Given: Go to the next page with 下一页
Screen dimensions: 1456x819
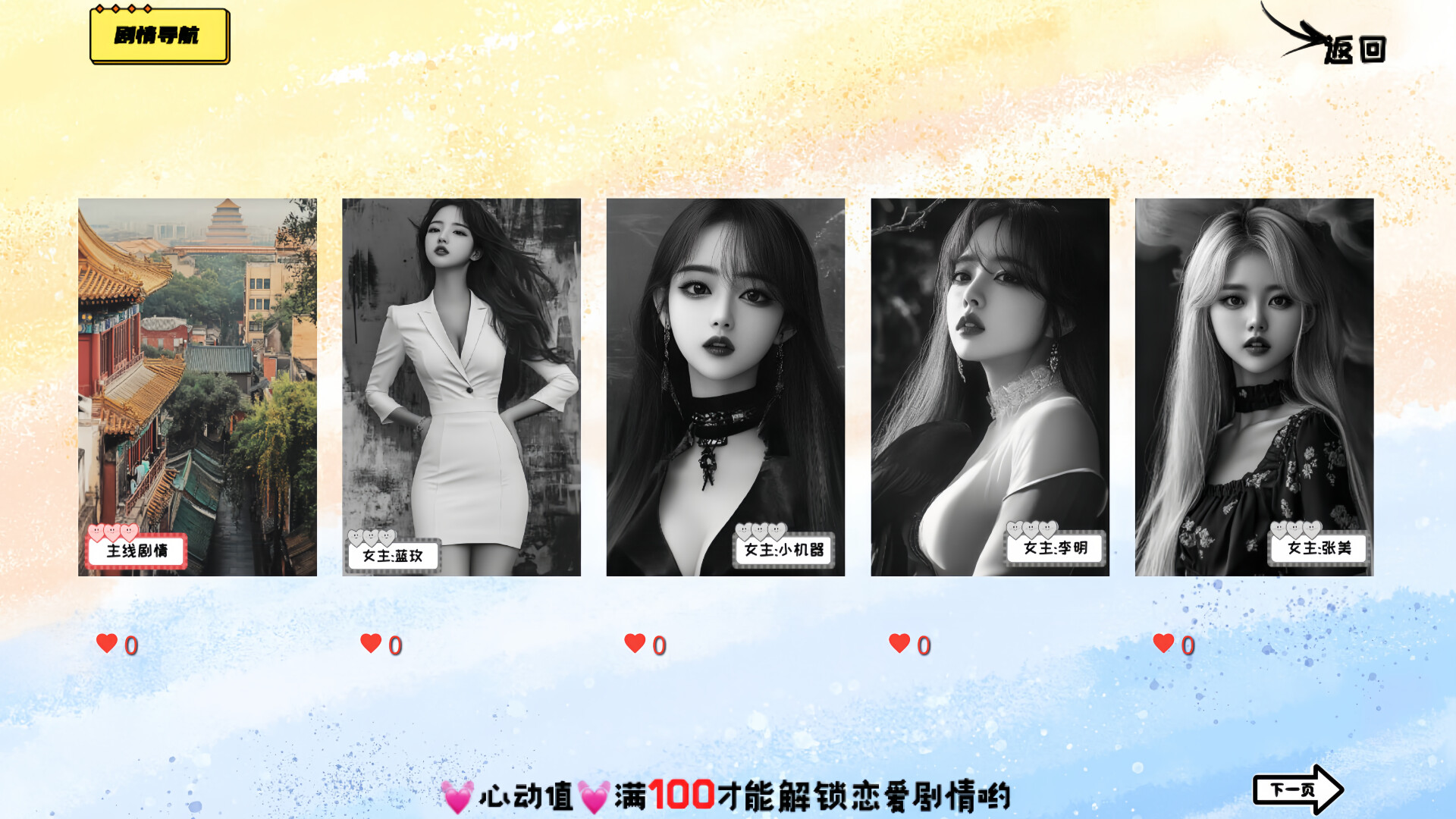Looking at the screenshot, I should point(1297,789).
